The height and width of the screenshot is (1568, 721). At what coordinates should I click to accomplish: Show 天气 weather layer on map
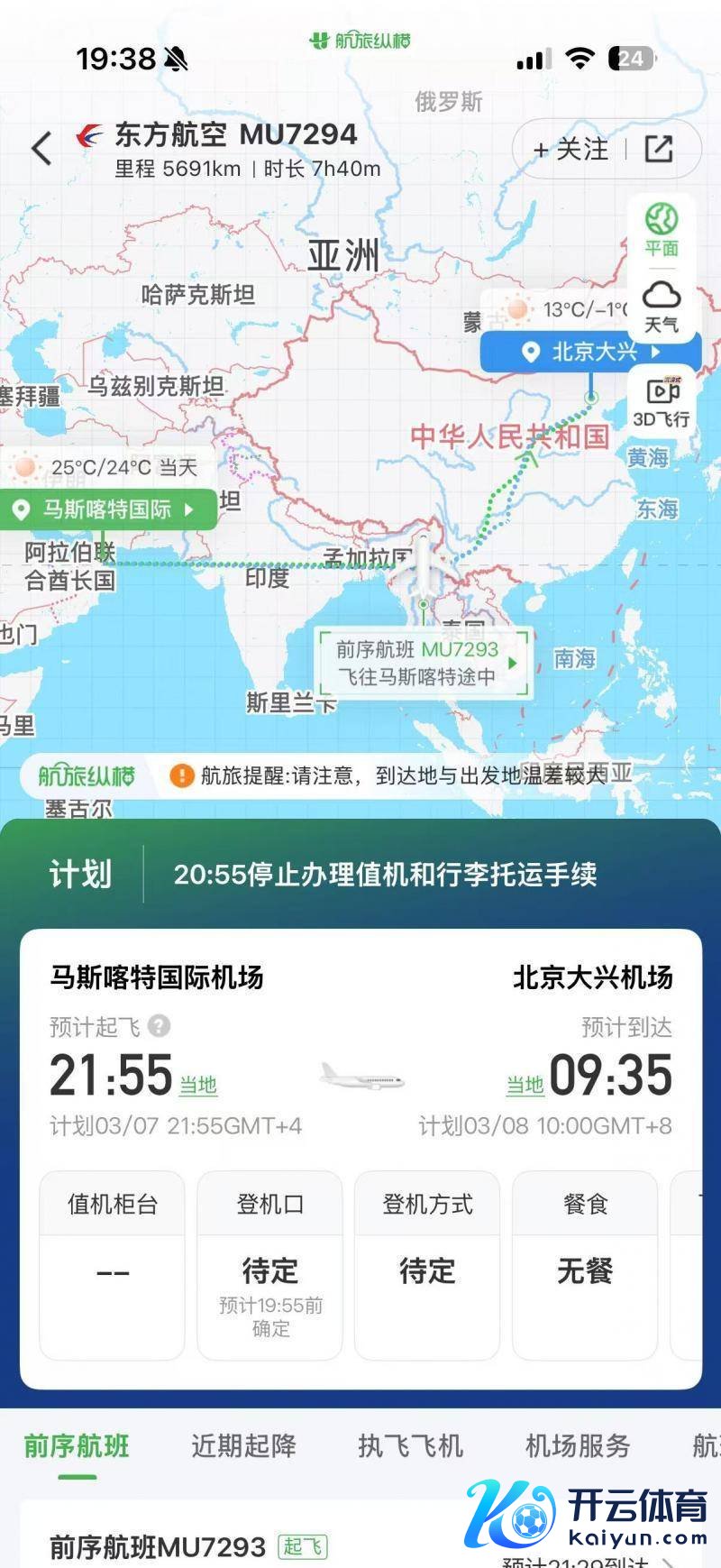point(661,307)
